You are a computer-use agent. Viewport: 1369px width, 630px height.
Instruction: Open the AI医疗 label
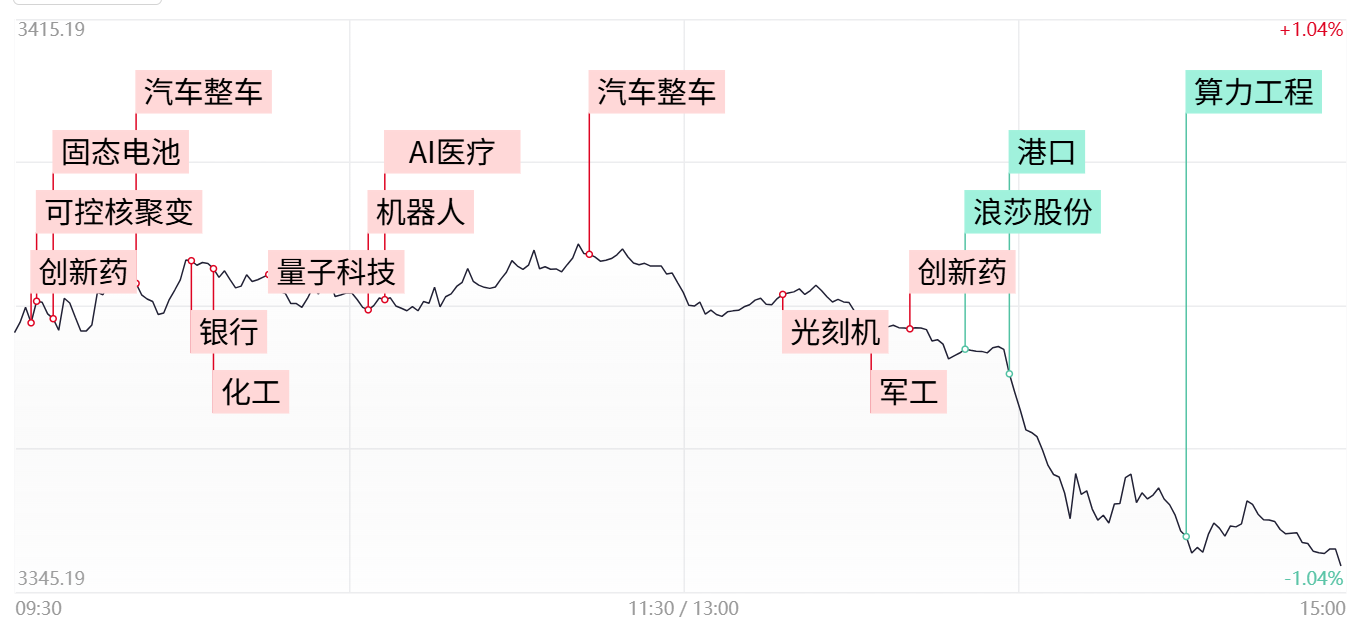[x=452, y=152]
